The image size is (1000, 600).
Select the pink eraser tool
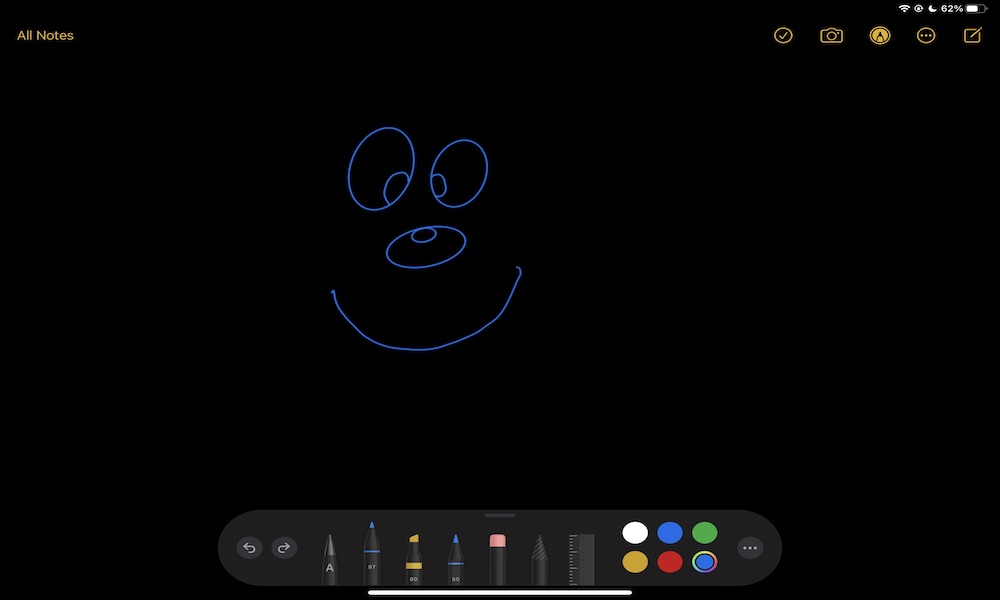(497, 560)
